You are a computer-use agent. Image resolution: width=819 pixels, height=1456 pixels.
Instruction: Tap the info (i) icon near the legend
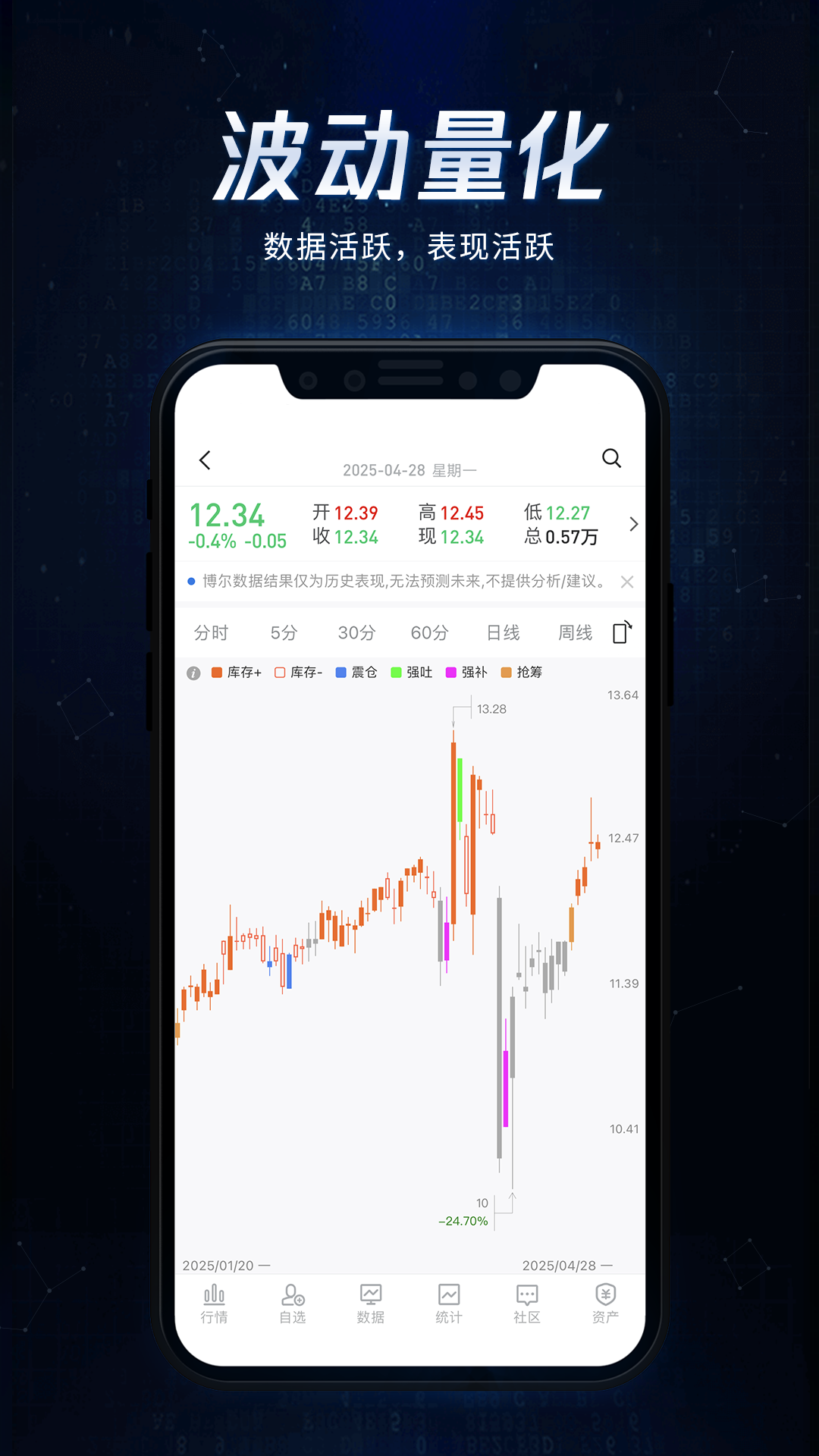[196, 672]
